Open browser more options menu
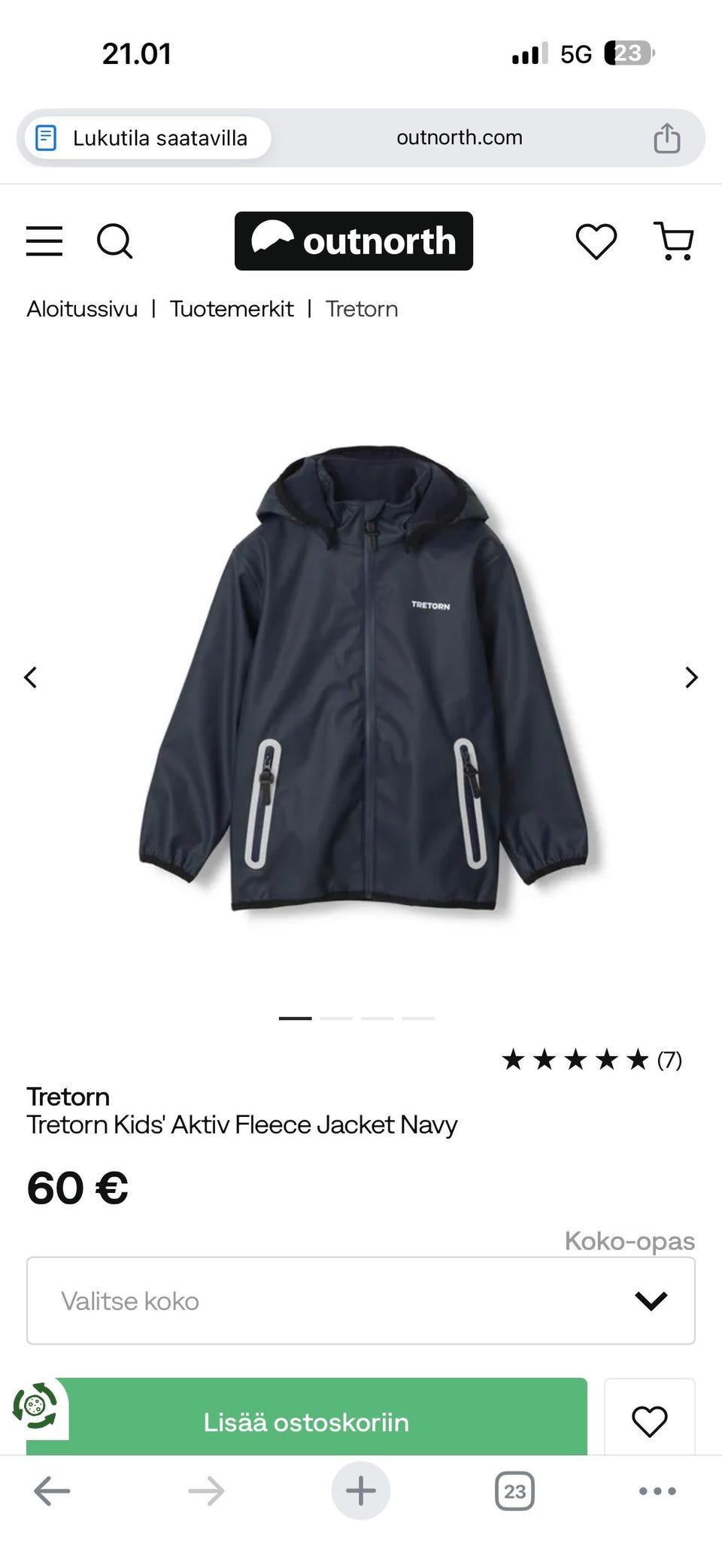Screen dimensions: 722x1568 pos(657,1491)
